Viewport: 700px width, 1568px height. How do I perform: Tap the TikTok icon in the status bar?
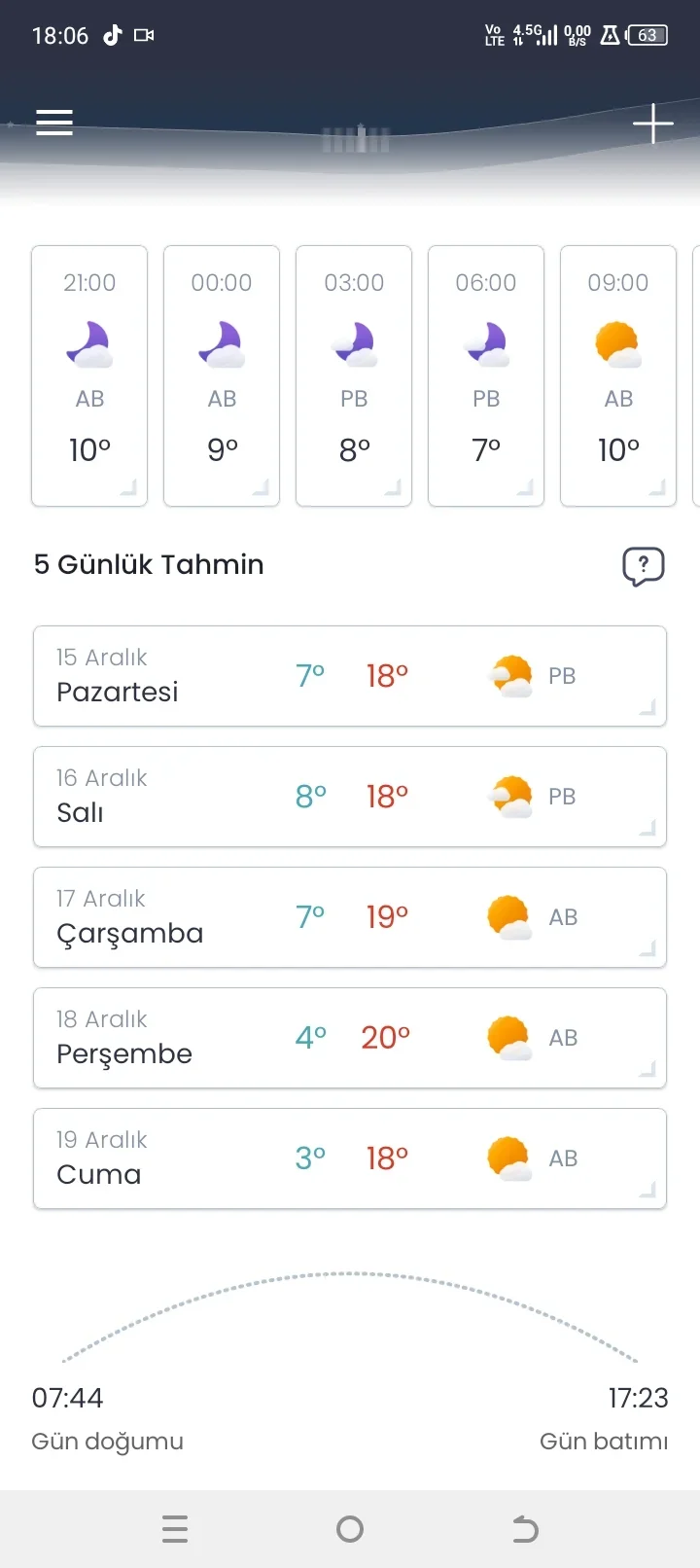112,36
